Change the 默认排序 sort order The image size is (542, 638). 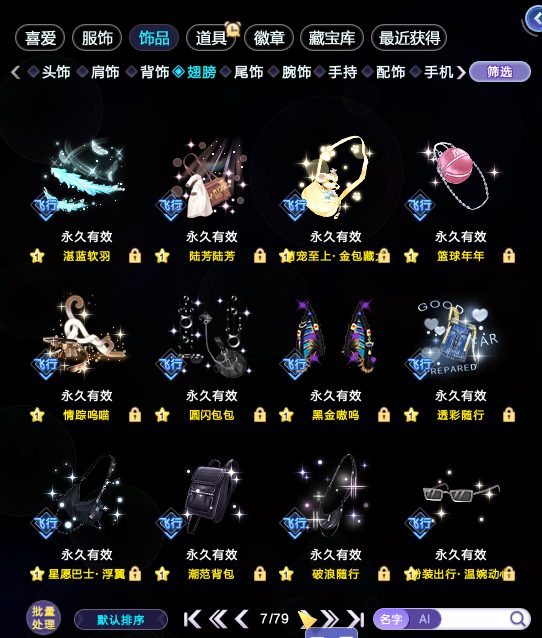click(x=120, y=620)
